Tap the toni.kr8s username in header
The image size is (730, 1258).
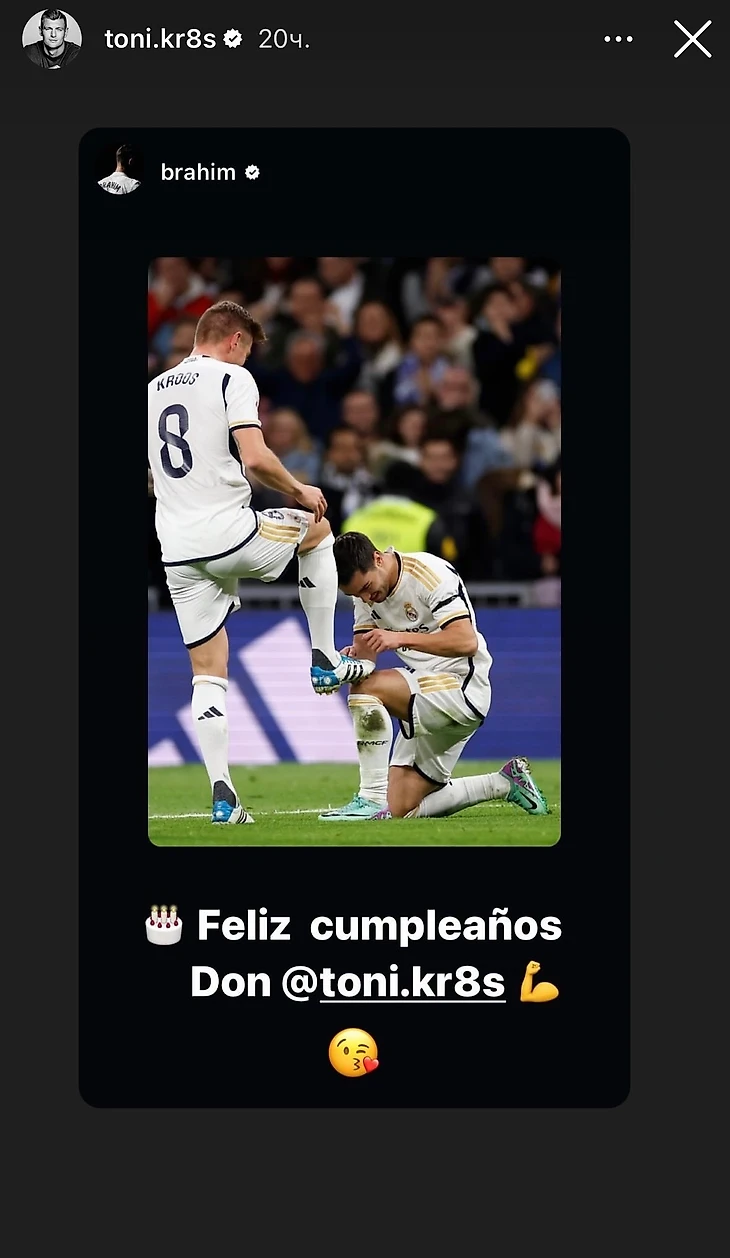pyautogui.click(x=160, y=40)
